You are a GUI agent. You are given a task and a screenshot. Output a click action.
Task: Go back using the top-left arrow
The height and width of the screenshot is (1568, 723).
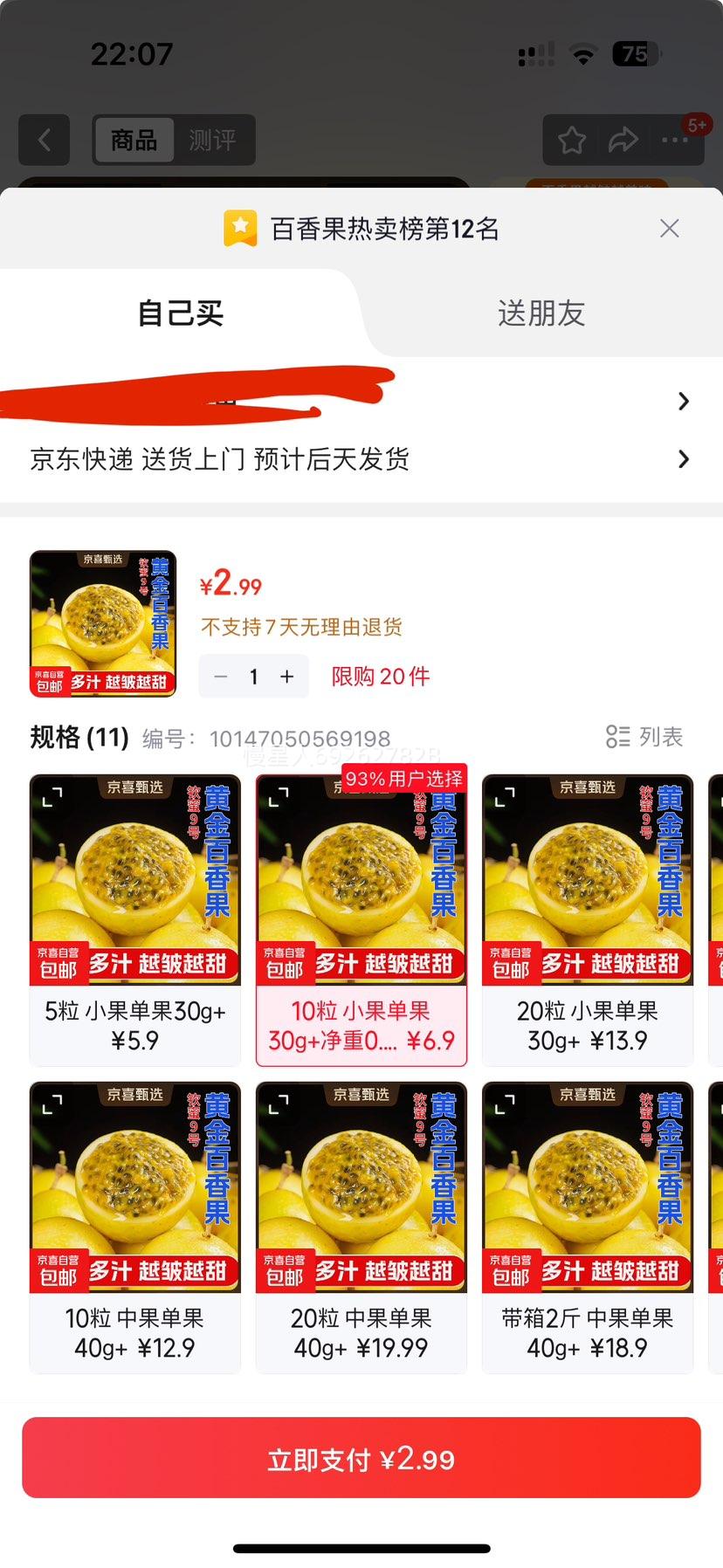coord(45,140)
